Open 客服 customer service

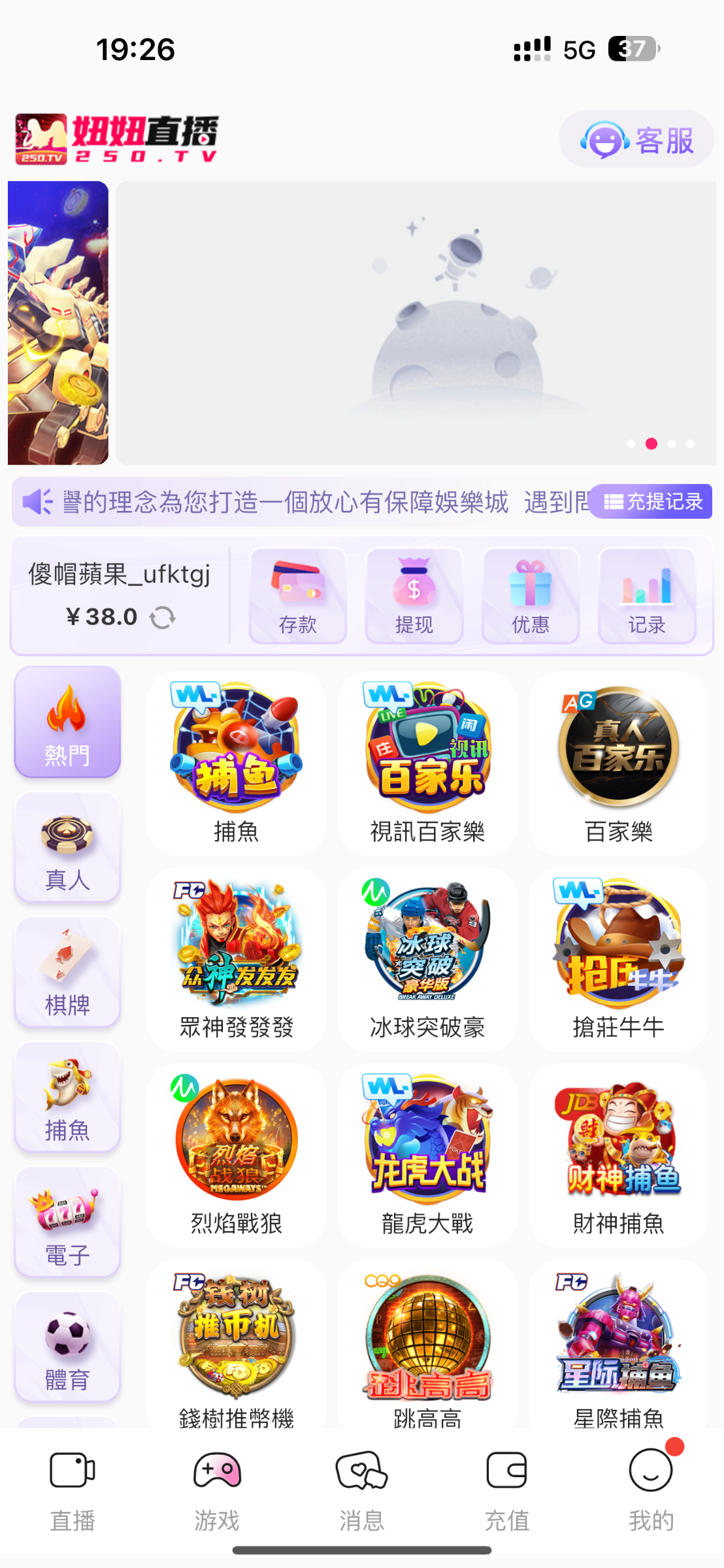[x=636, y=139]
